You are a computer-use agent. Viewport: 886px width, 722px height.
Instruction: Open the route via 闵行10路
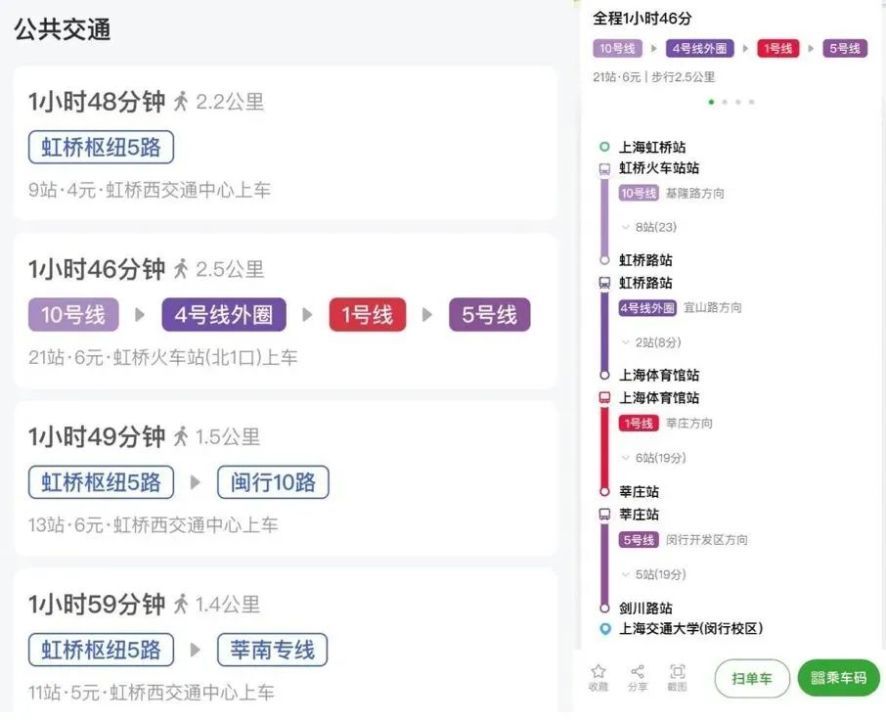pos(285,479)
